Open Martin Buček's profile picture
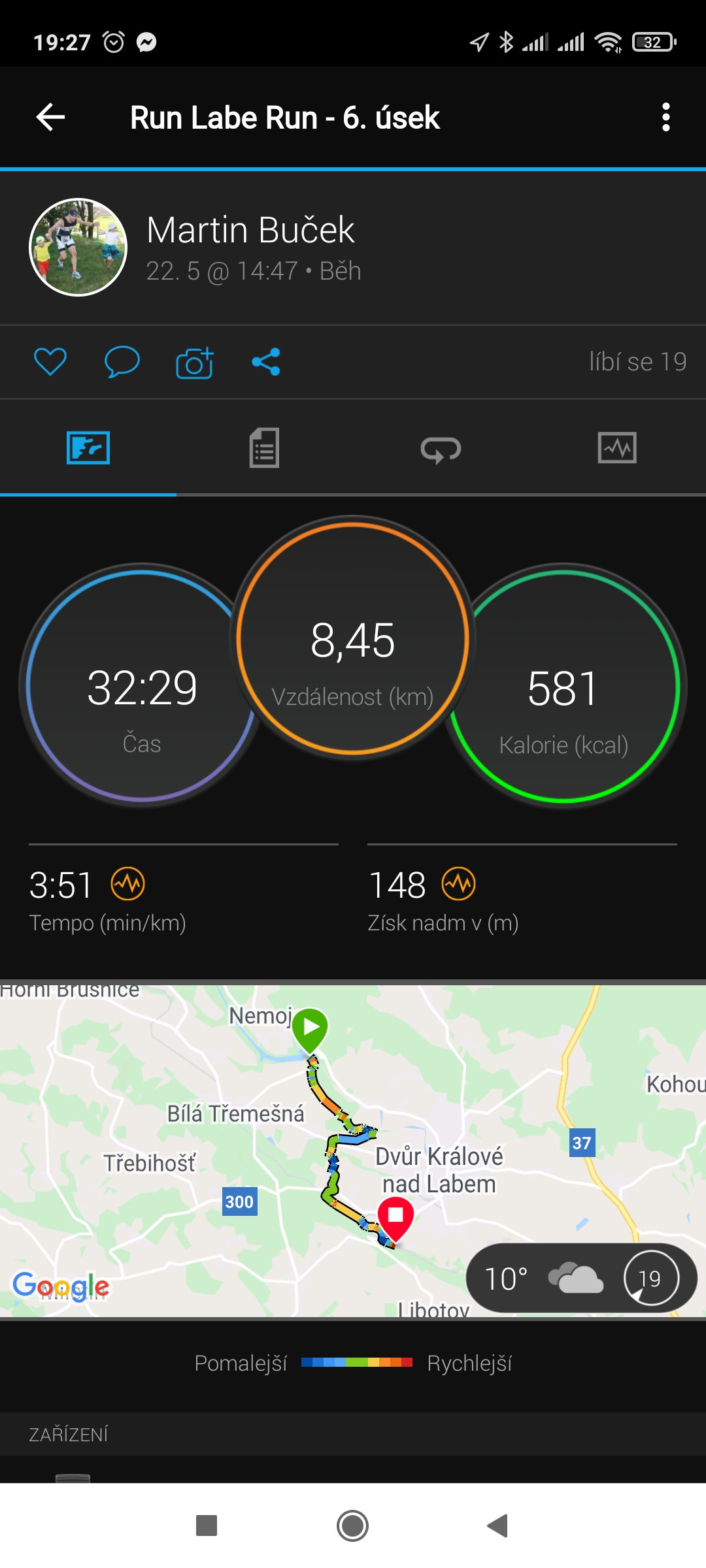This screenshot has width=706, height=1568. tap(78, 248)
